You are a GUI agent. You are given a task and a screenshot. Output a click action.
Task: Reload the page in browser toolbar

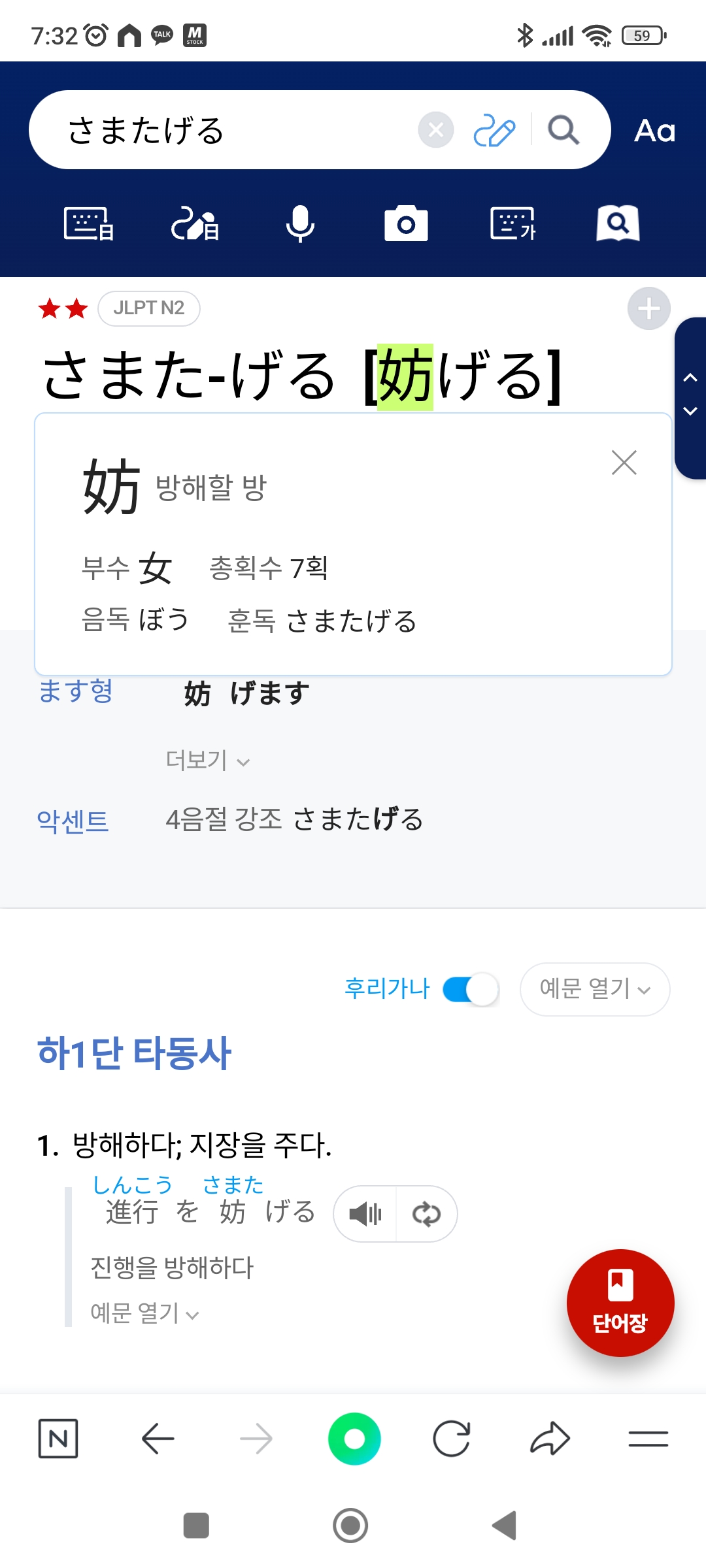tap(452, 1439)
